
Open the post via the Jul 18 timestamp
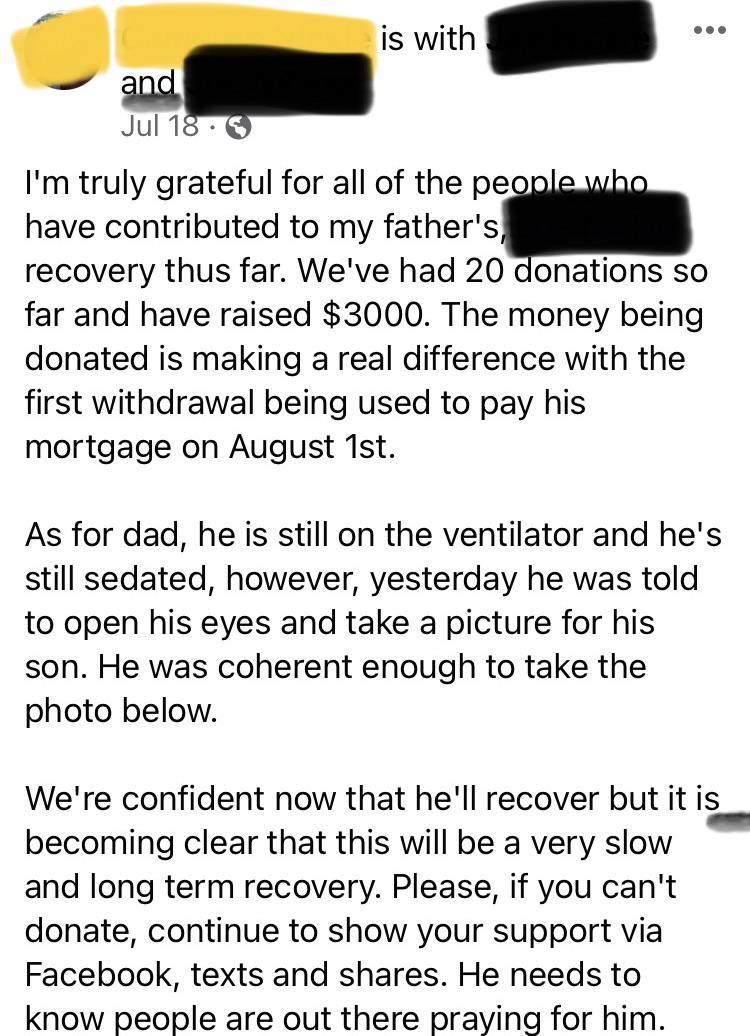(x=158, y=127)
